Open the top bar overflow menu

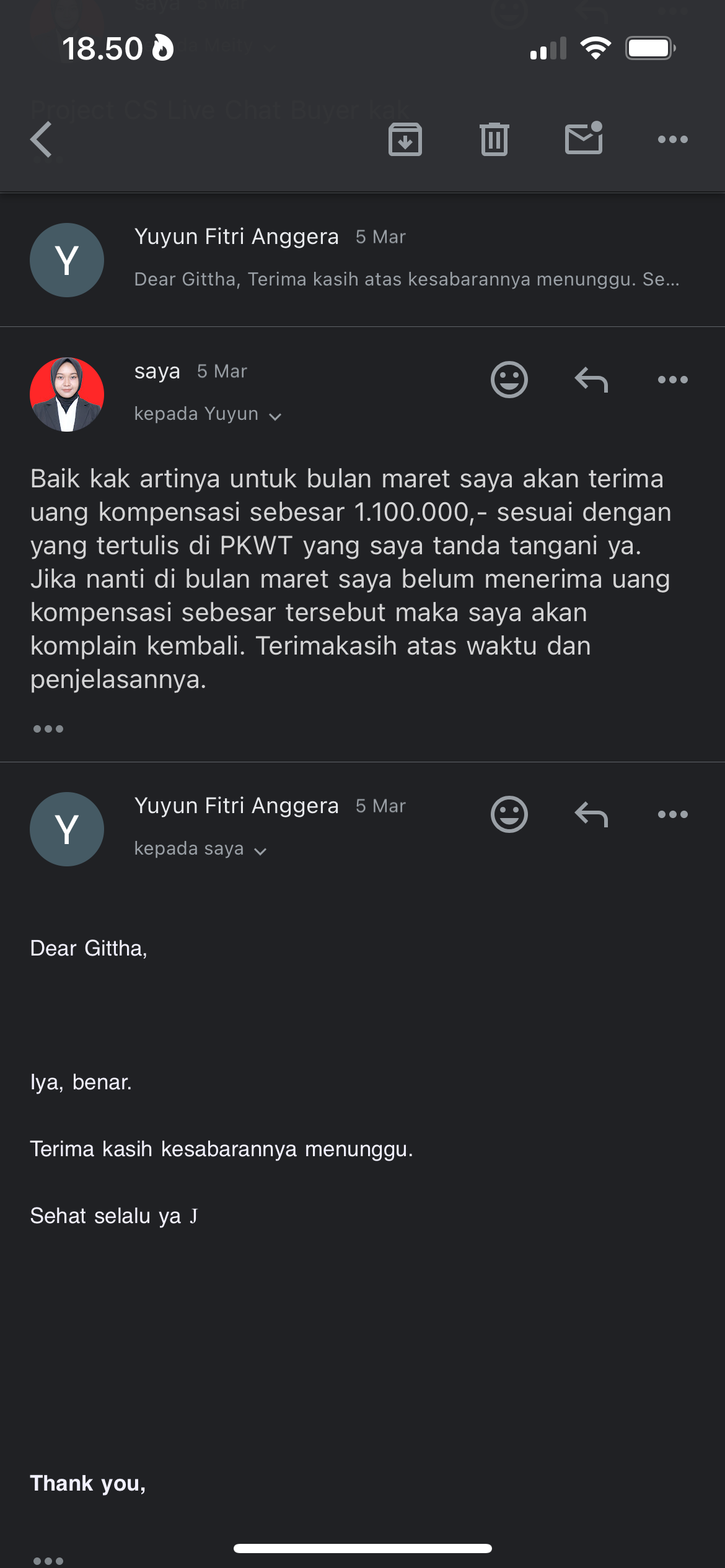tap(673, 139)
